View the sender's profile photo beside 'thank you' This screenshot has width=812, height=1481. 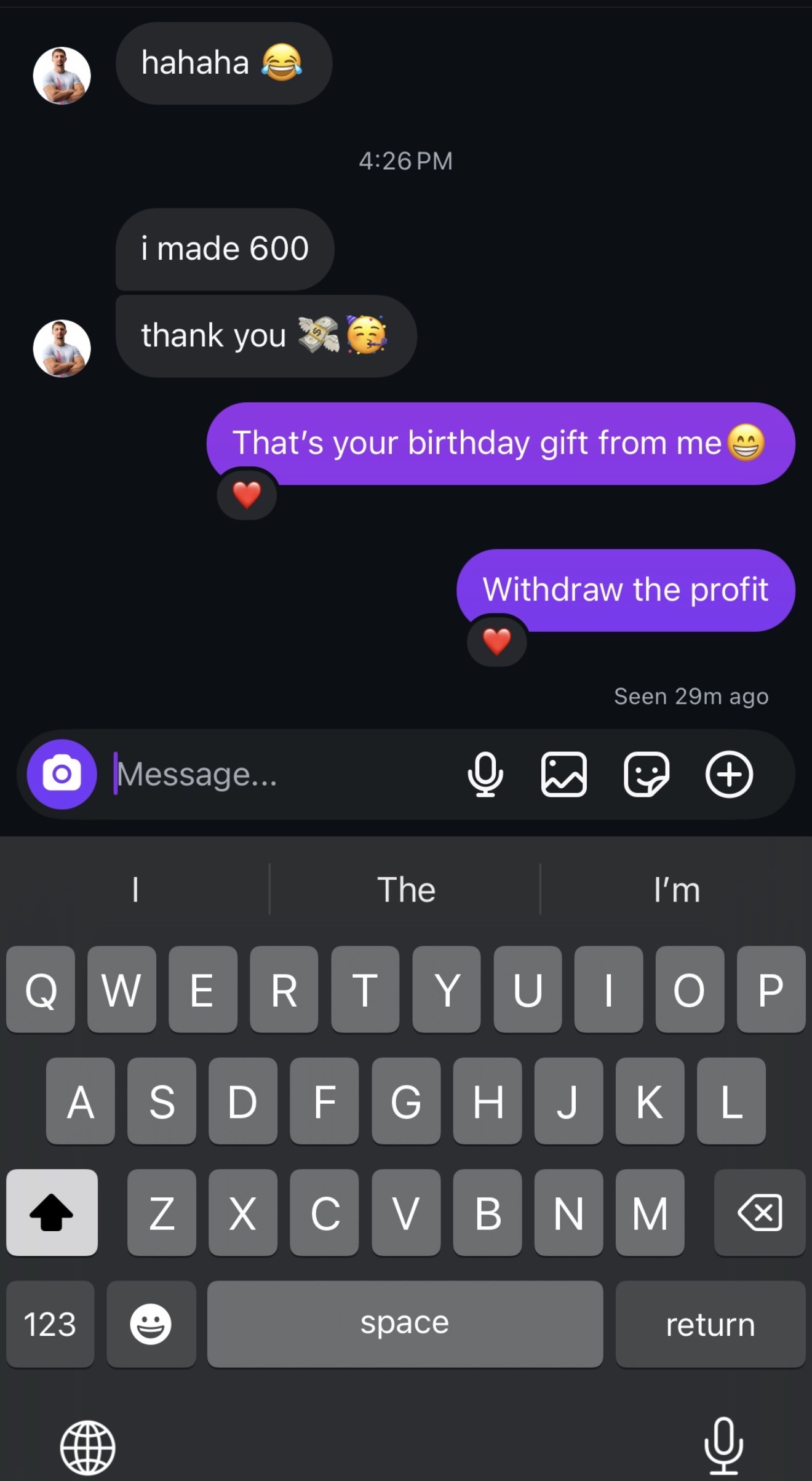coord(62,348)
